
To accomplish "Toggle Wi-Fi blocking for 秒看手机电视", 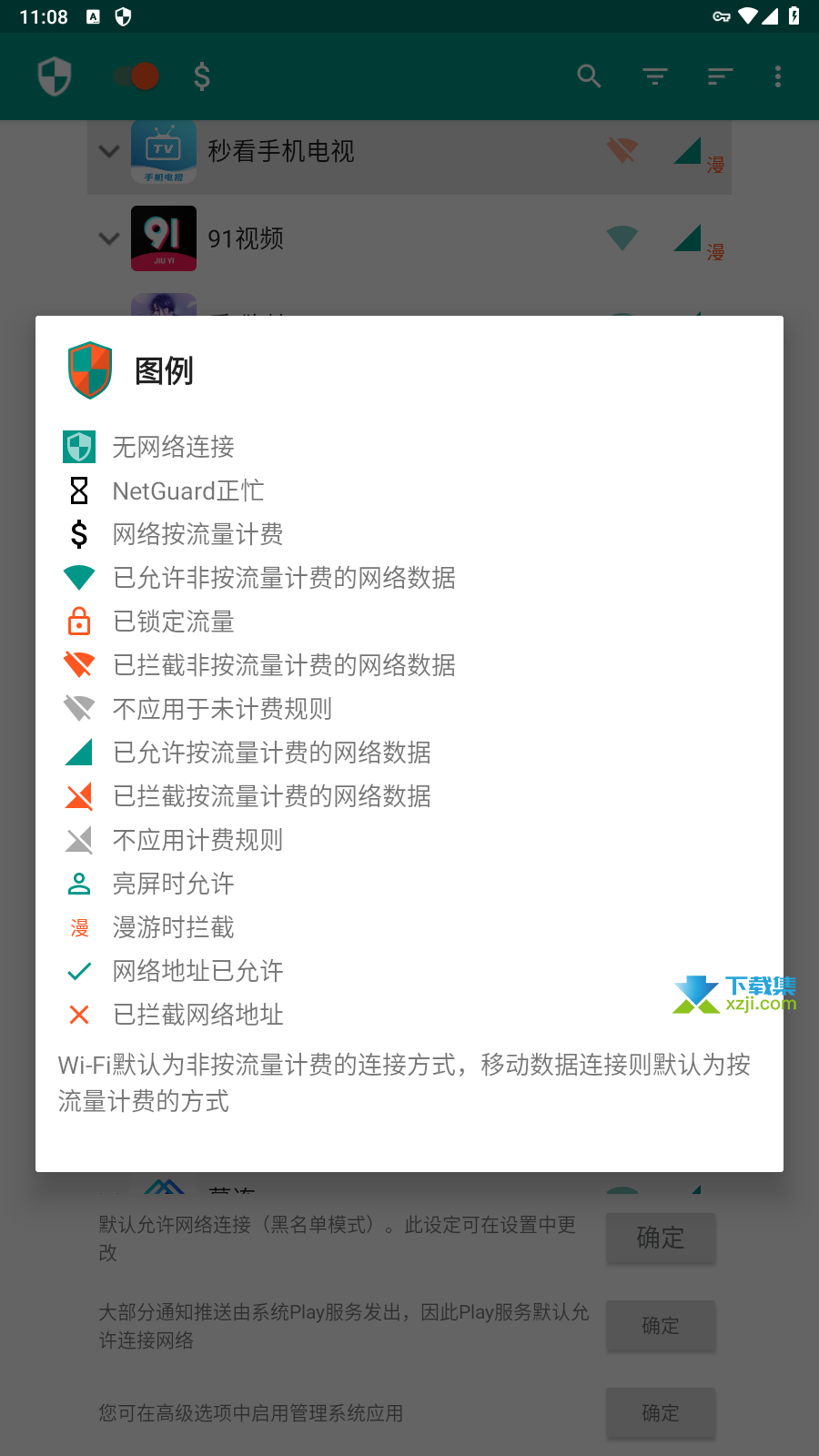I will tap(622, 151).
